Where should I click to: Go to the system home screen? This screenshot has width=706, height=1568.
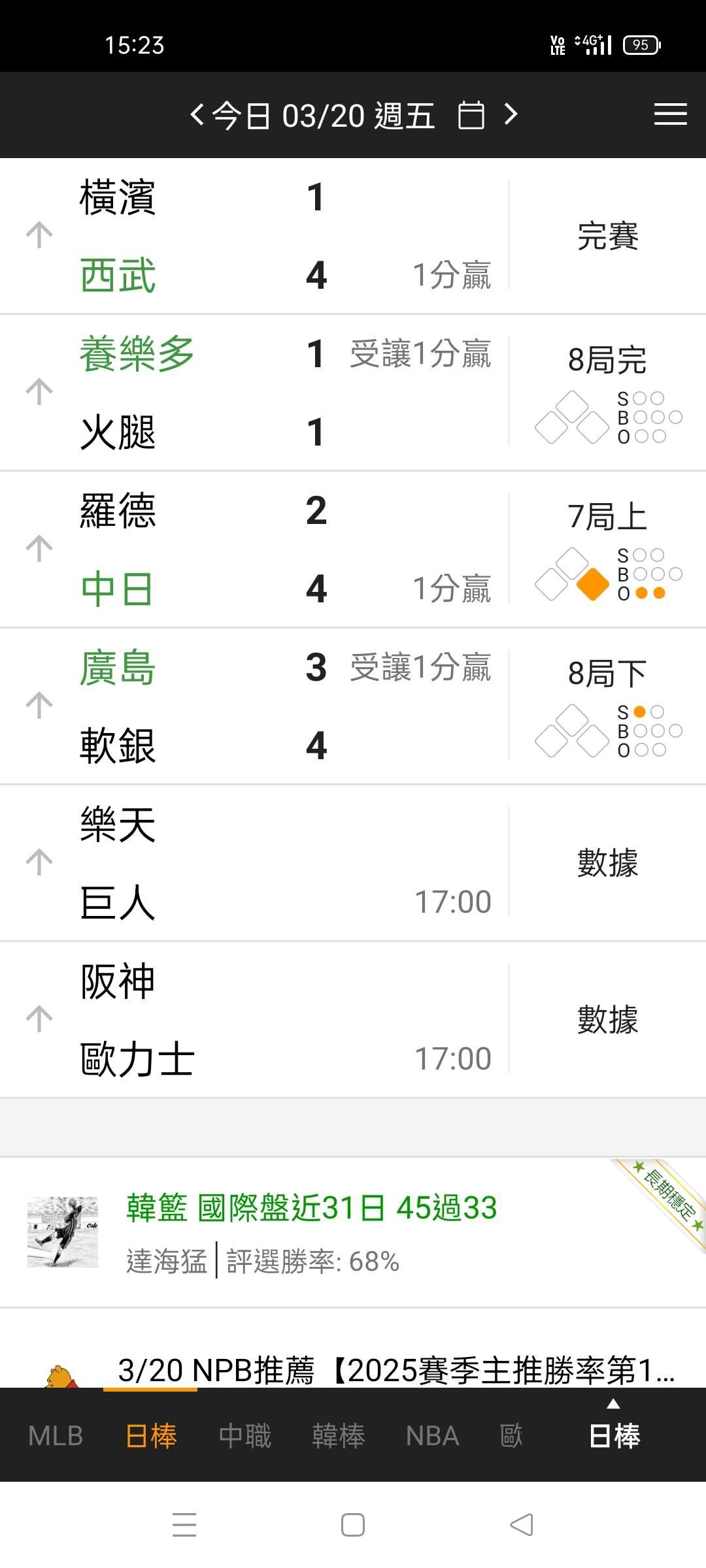pos(353,1525)
